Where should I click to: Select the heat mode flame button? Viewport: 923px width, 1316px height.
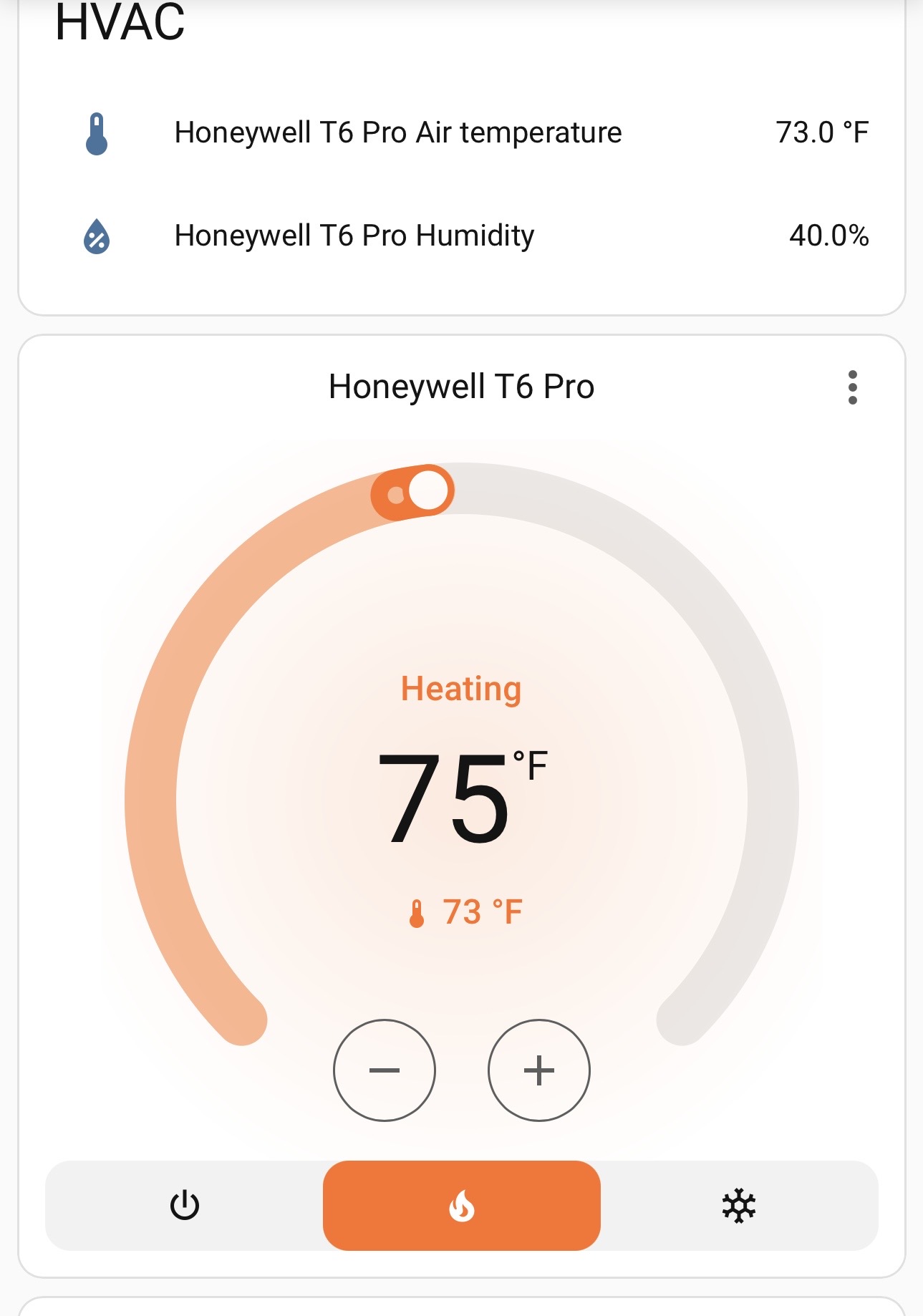[x=462, y=1205]
